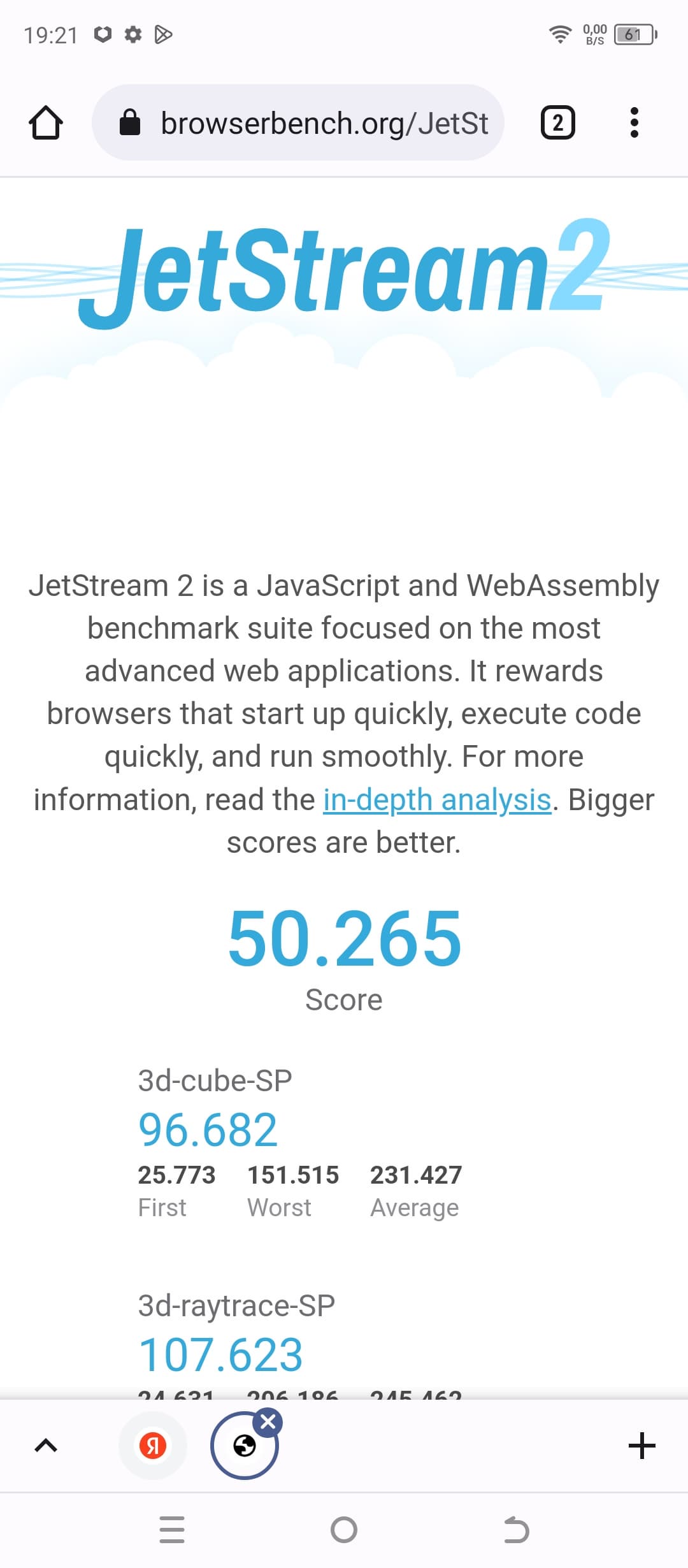Tap the address bar showing browserbench.org

click(x=298, y=122)
